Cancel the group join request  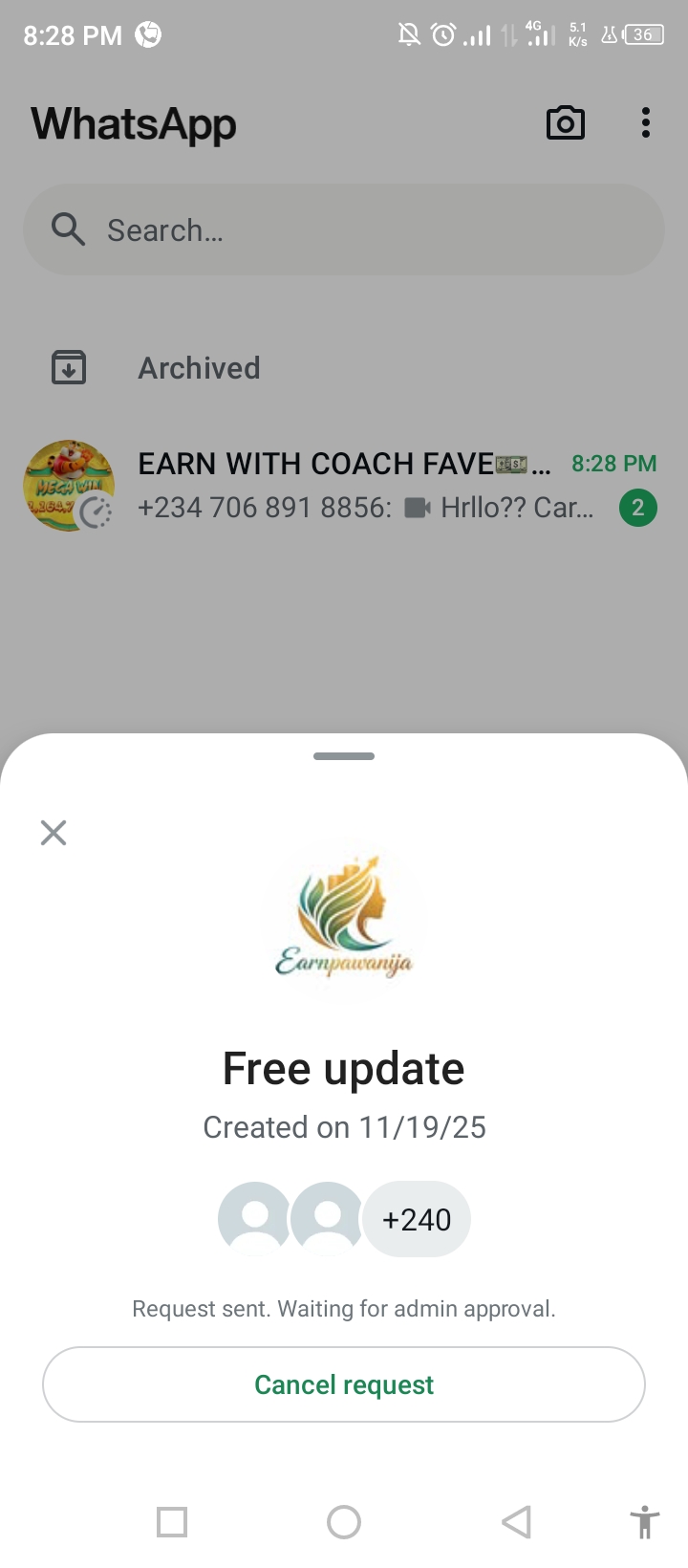pyautogui.click(x=344, y=1384)
